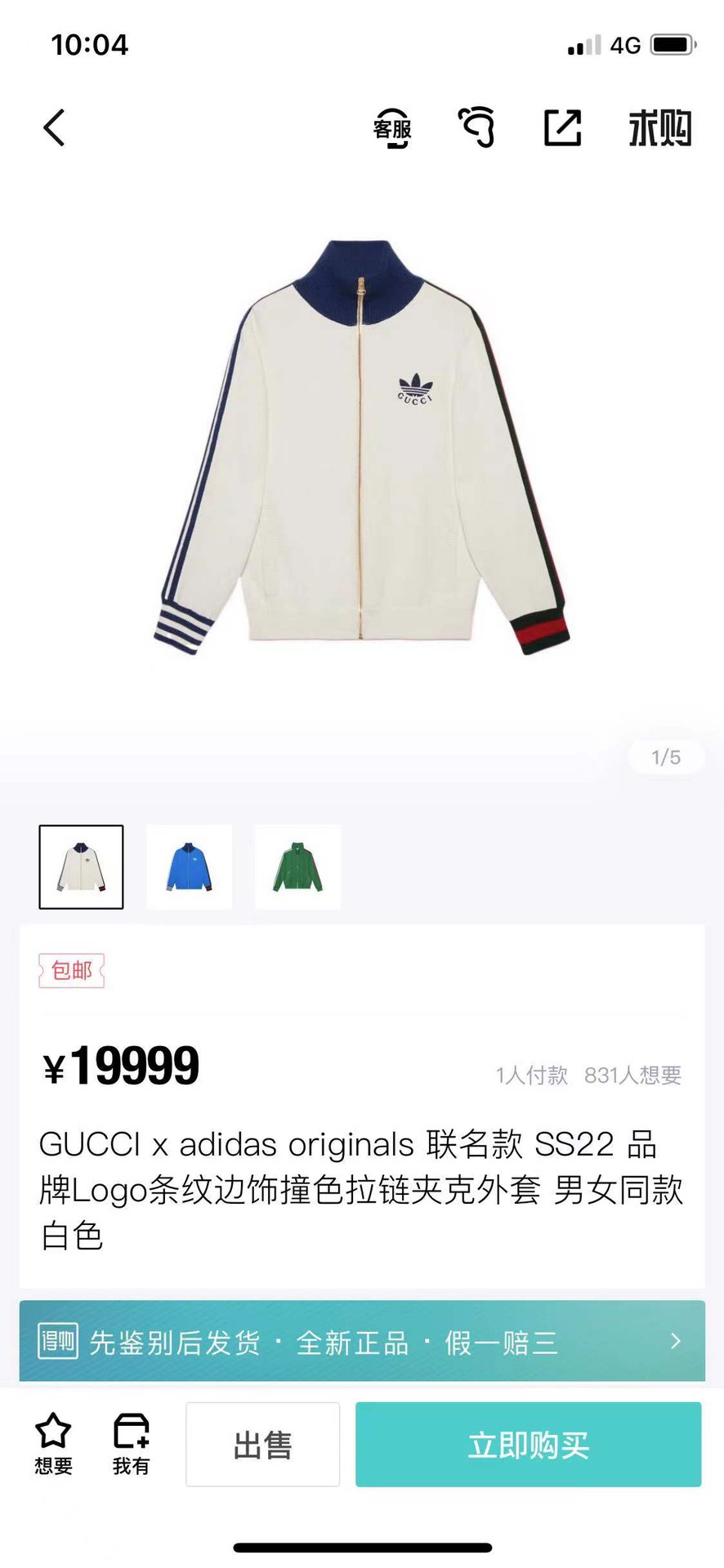Open the image-search icon next to 客服
Viewport: 724px width, 1568px height.
[x=477, y=127]
